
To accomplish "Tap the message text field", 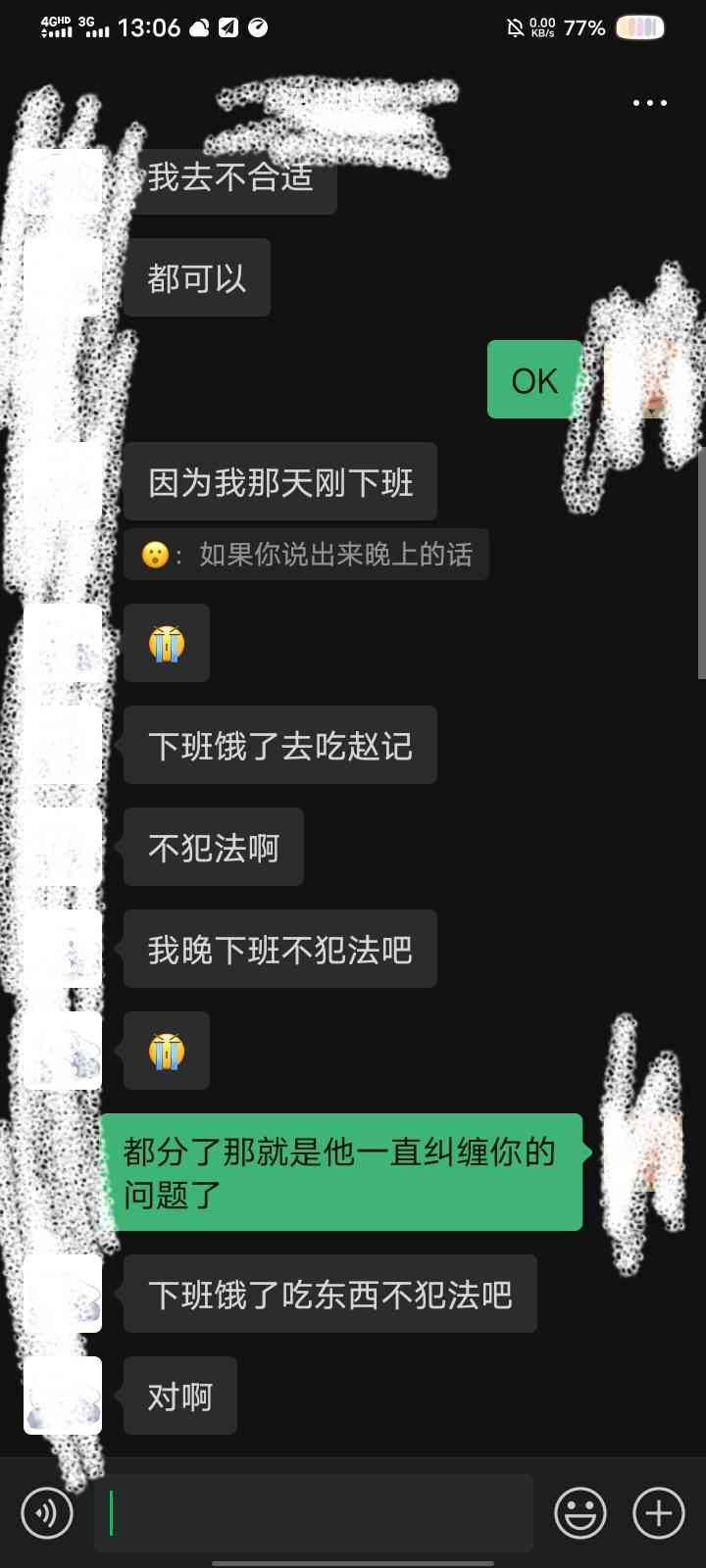I will pos(314,1513).
